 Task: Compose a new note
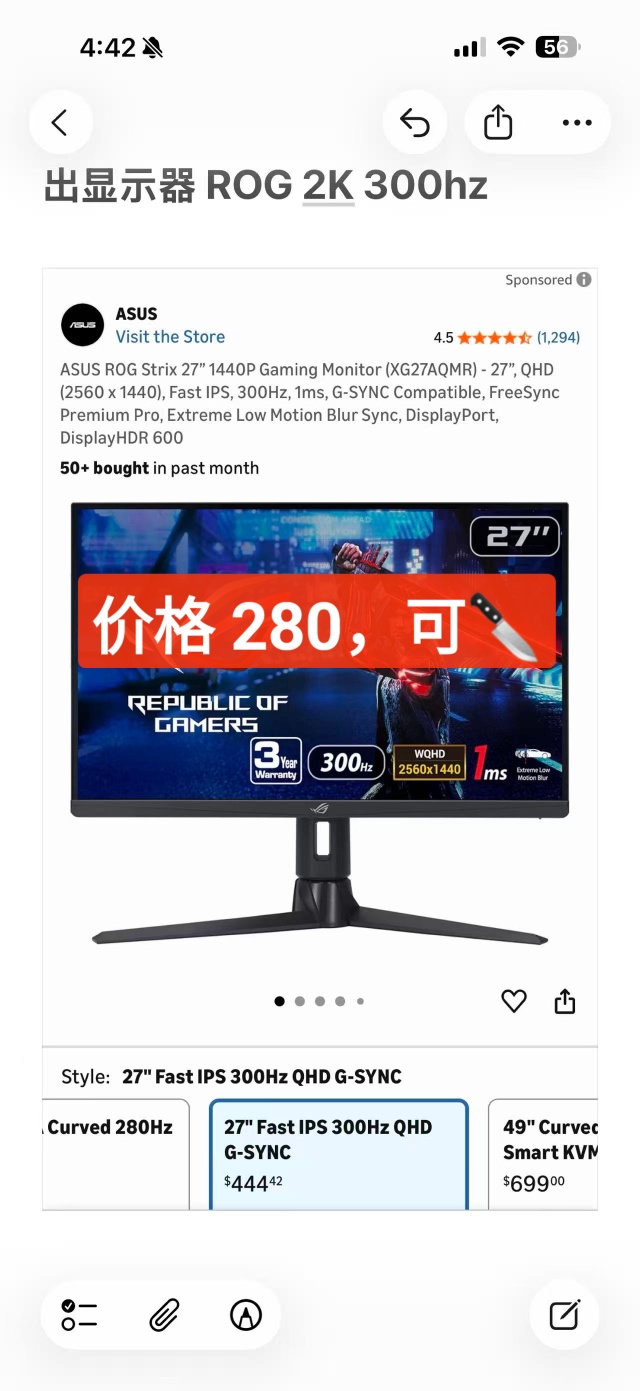(565, 1315)
